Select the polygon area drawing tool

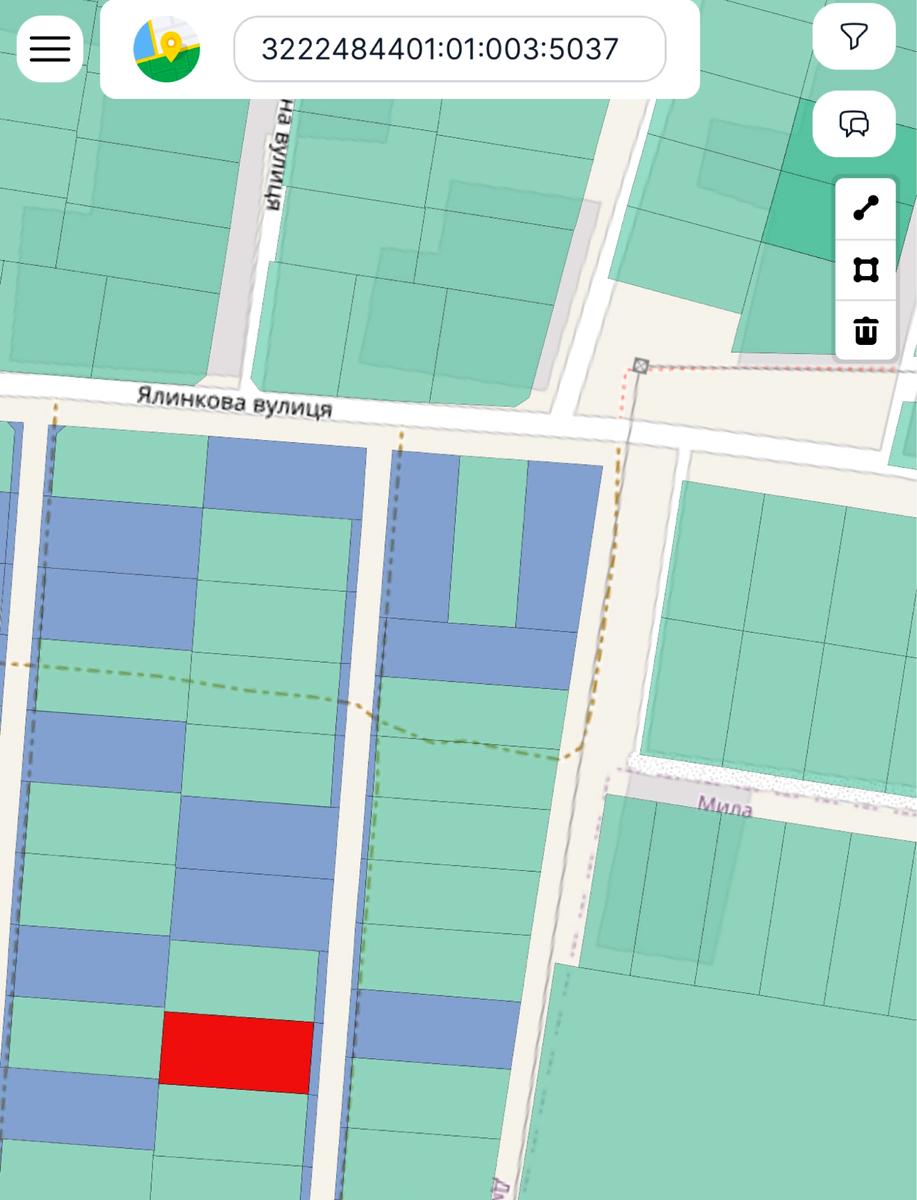[865, 270]
